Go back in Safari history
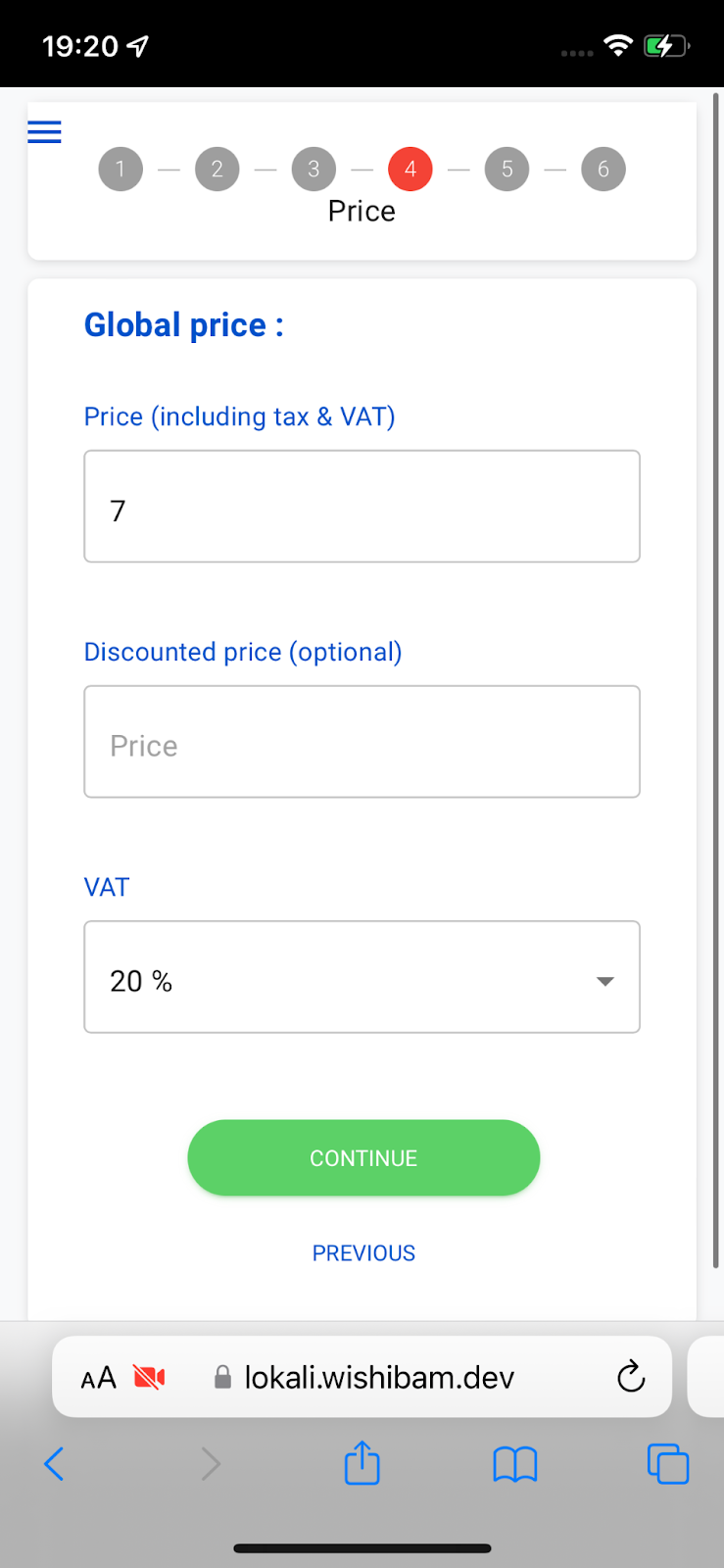Image resolution: width=724 pixels, height=1568 pixels. [55, 1464]
